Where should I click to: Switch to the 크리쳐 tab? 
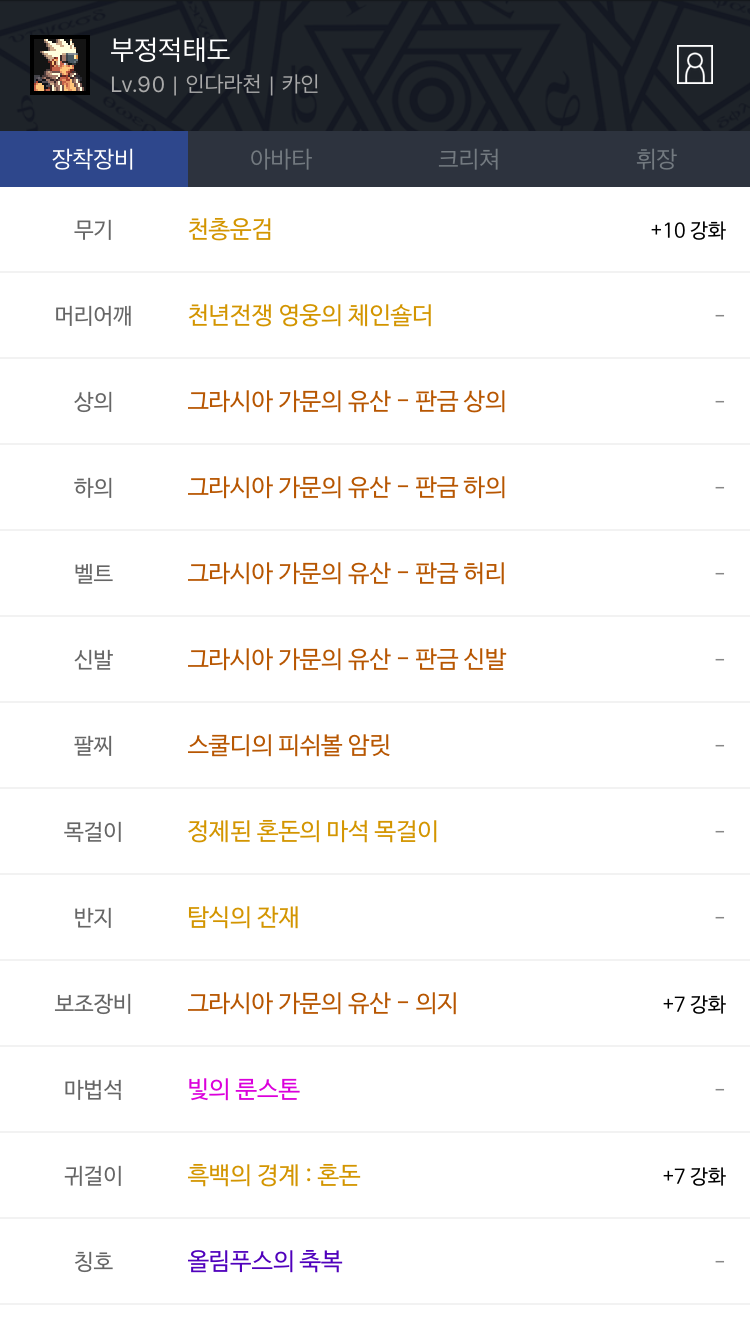click(469, 159)
